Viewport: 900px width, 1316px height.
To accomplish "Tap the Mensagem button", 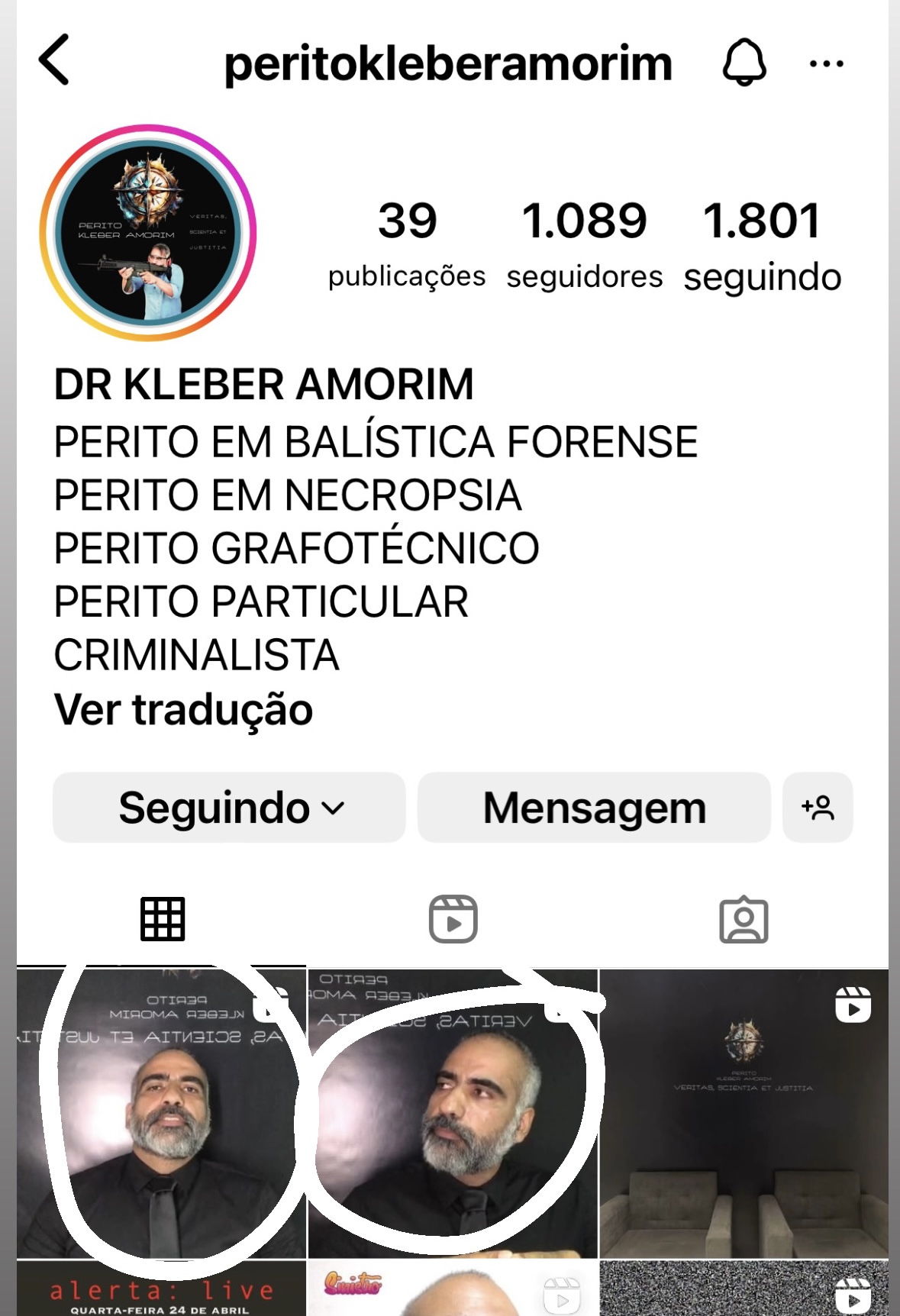I will coord(594,808).
